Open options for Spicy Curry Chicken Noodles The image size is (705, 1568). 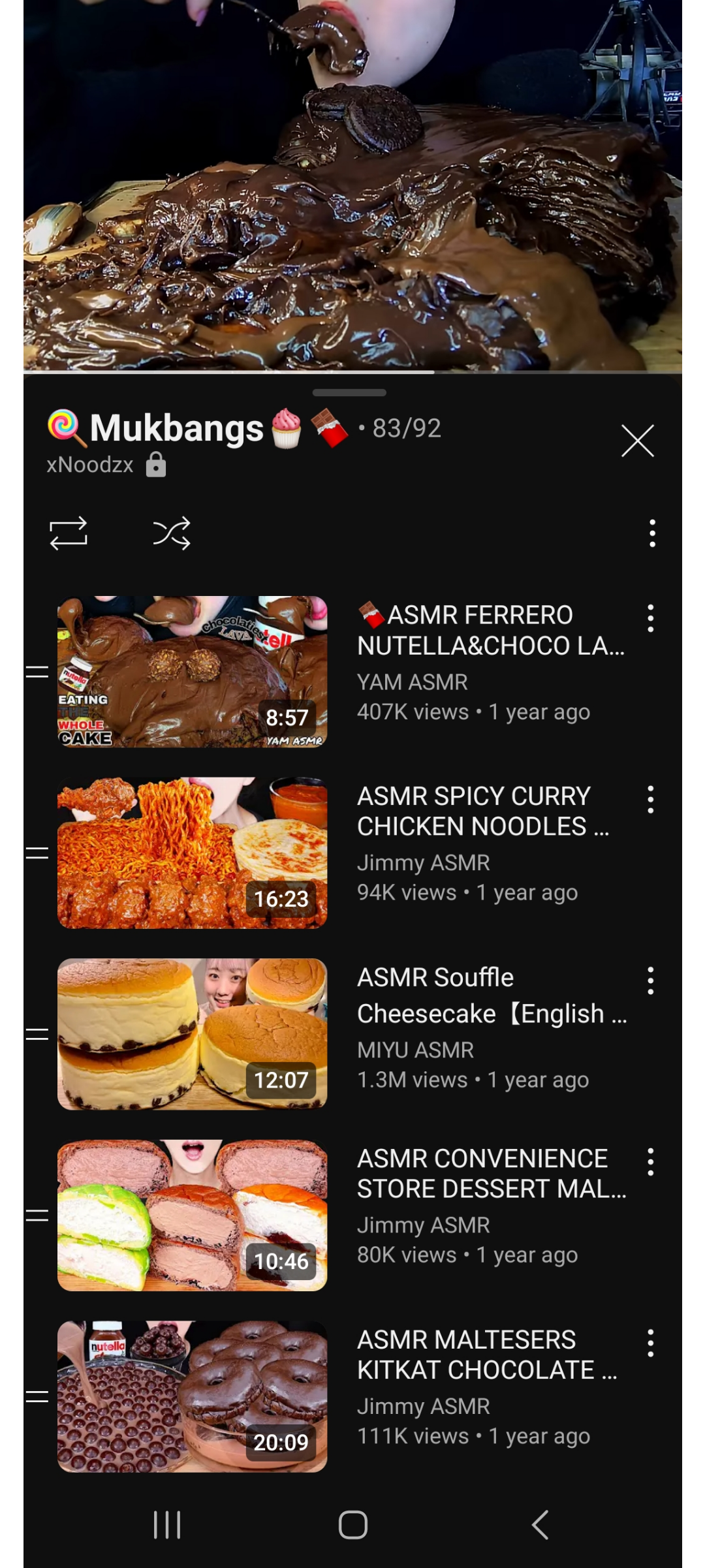click(650, 800)
